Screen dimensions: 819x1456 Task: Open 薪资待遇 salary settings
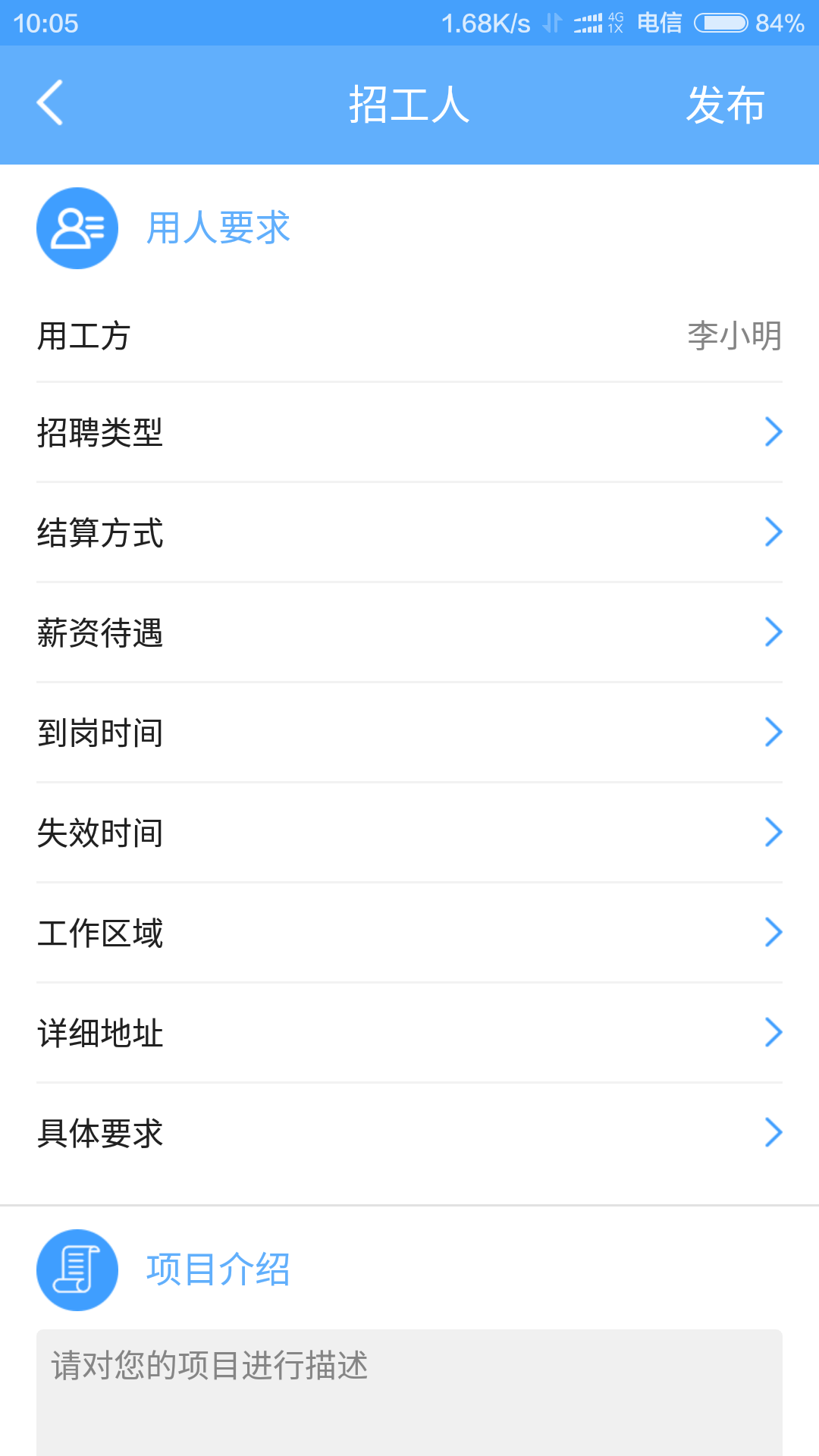[x=409, y=632]
